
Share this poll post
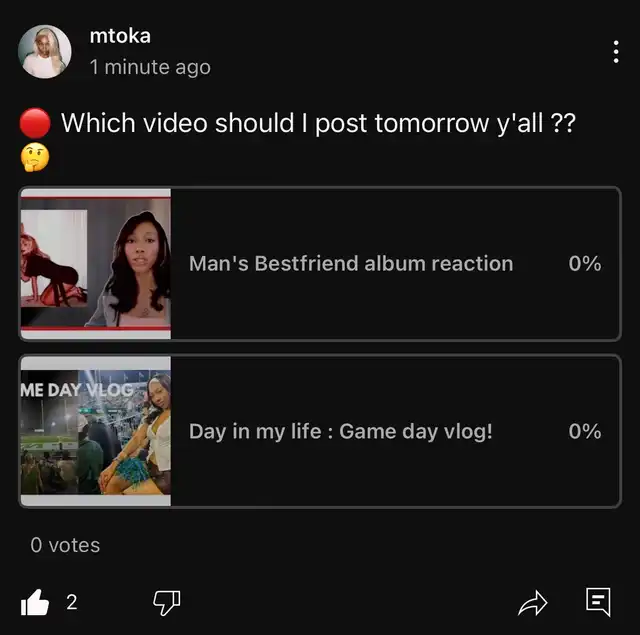(x=533, y=602)
